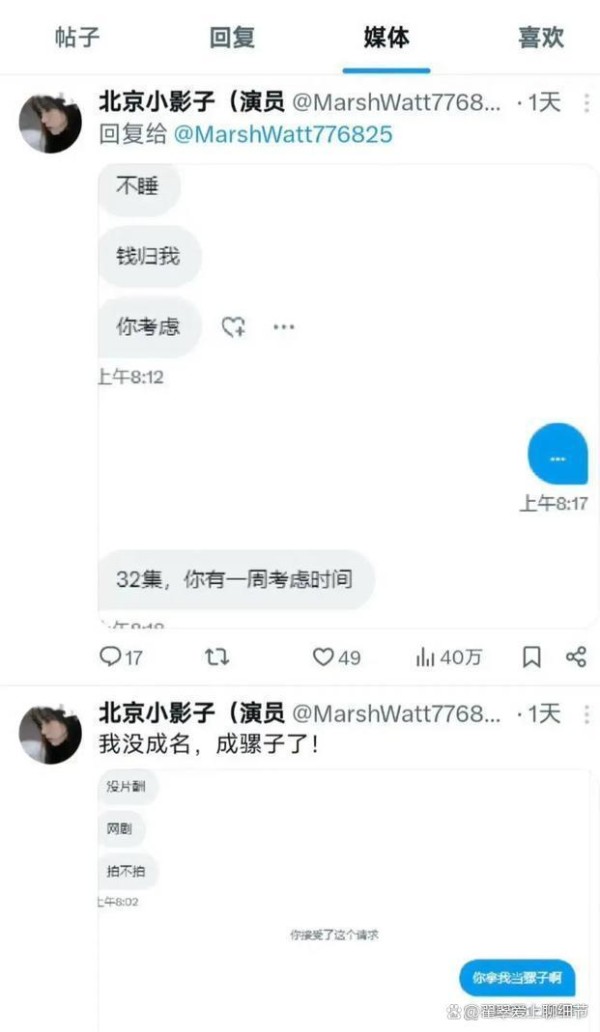Select the 媒体 tab
Image resolution: width=600 pixels, height=1032 pixels.
click(x=386, y=38)
